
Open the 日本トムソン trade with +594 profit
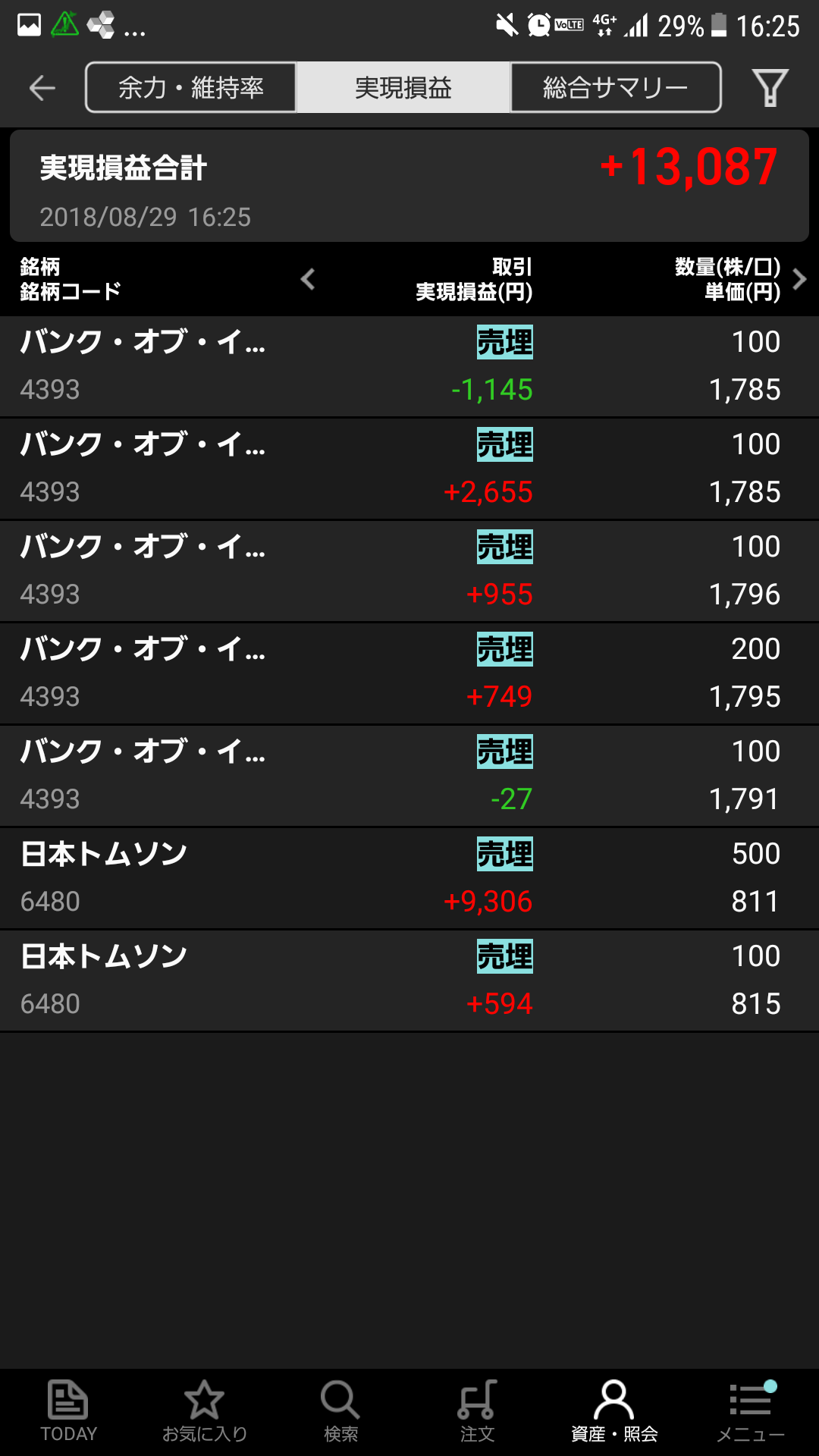(x=409, y=981)
